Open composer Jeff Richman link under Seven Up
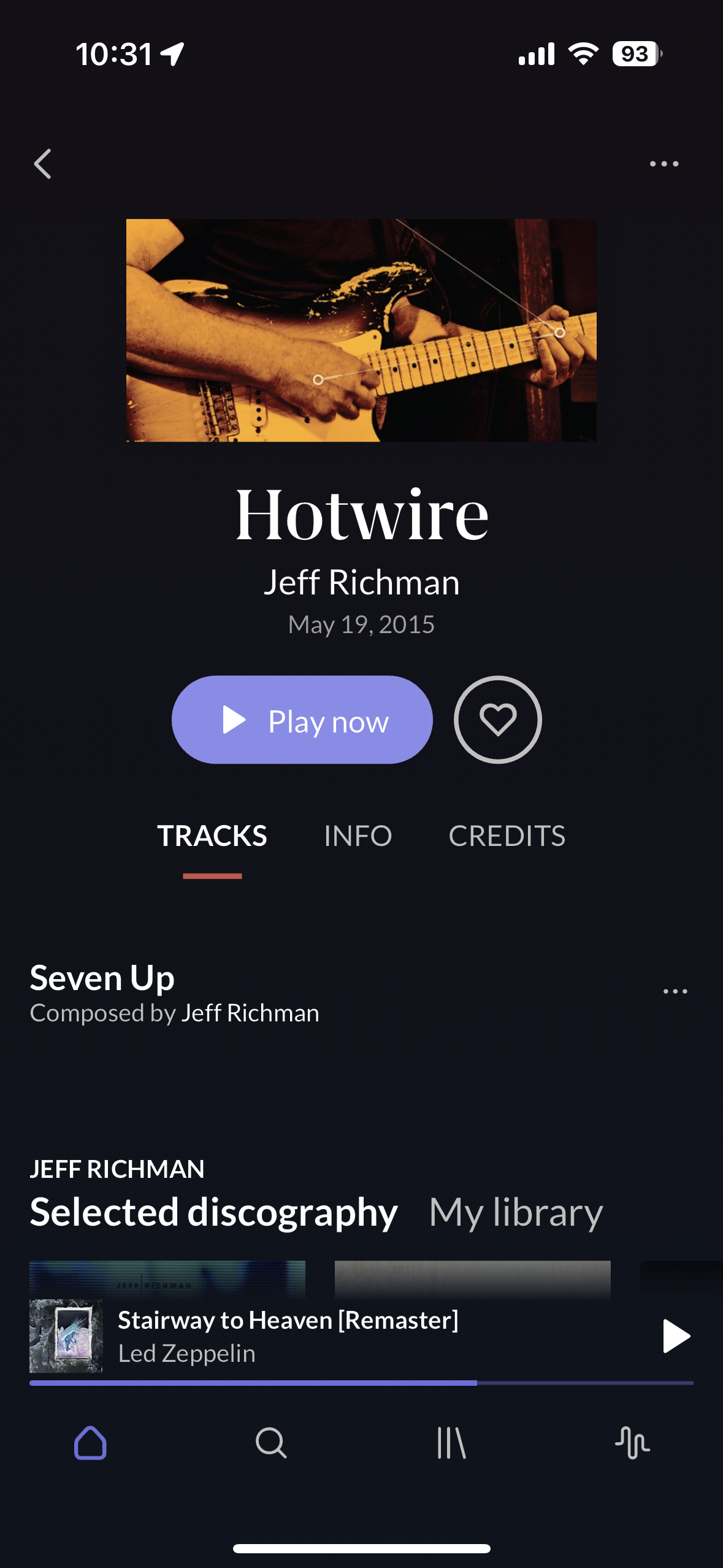723x1568 pixels. (250, 1013)
